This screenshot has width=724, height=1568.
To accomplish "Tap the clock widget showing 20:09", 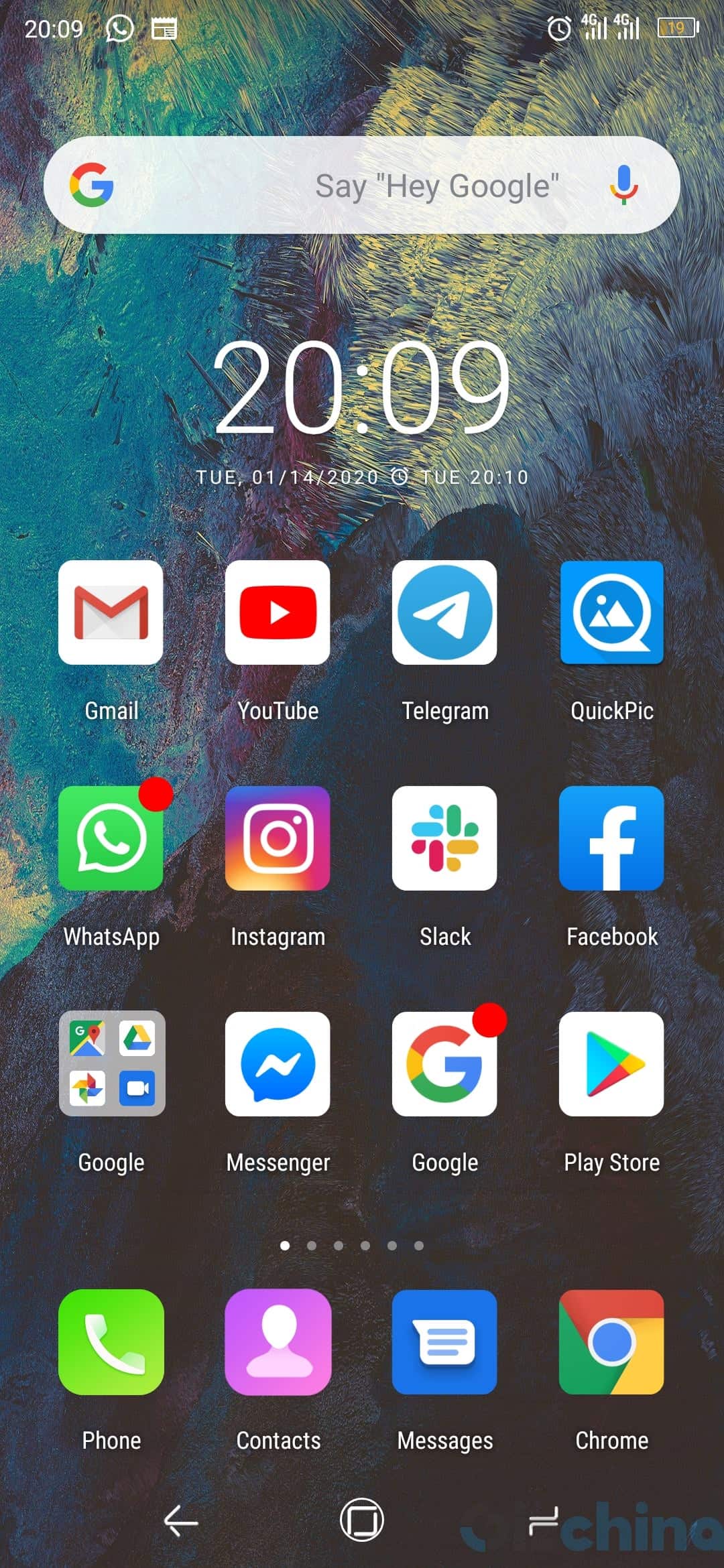I will pos(362,387).
